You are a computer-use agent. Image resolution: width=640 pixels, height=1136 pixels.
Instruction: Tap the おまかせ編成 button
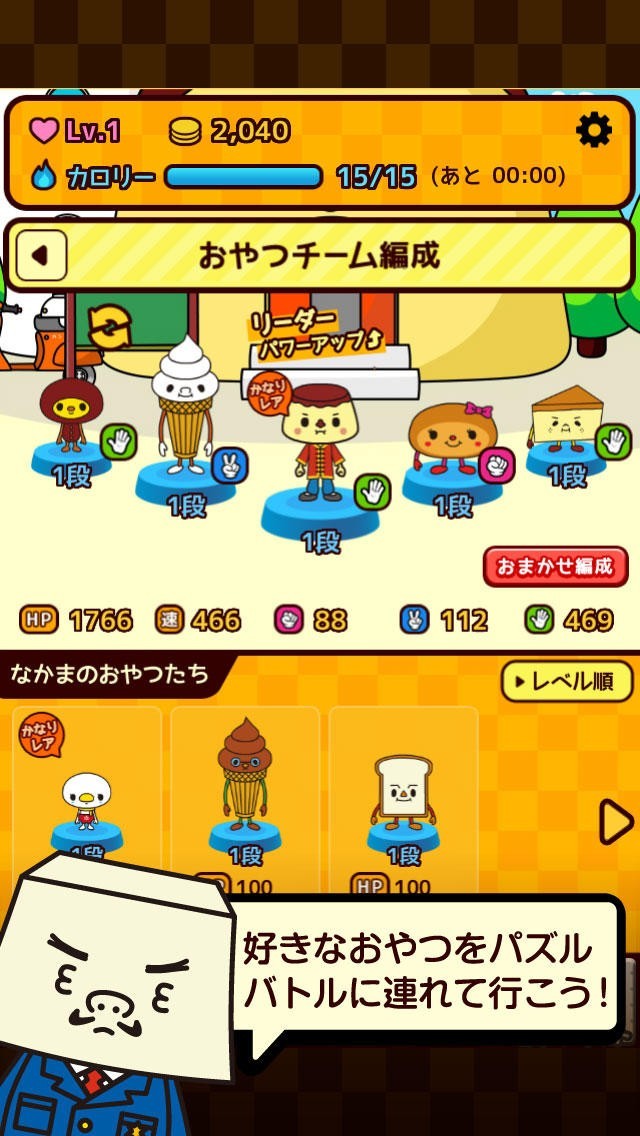click(x=555, y=566)
